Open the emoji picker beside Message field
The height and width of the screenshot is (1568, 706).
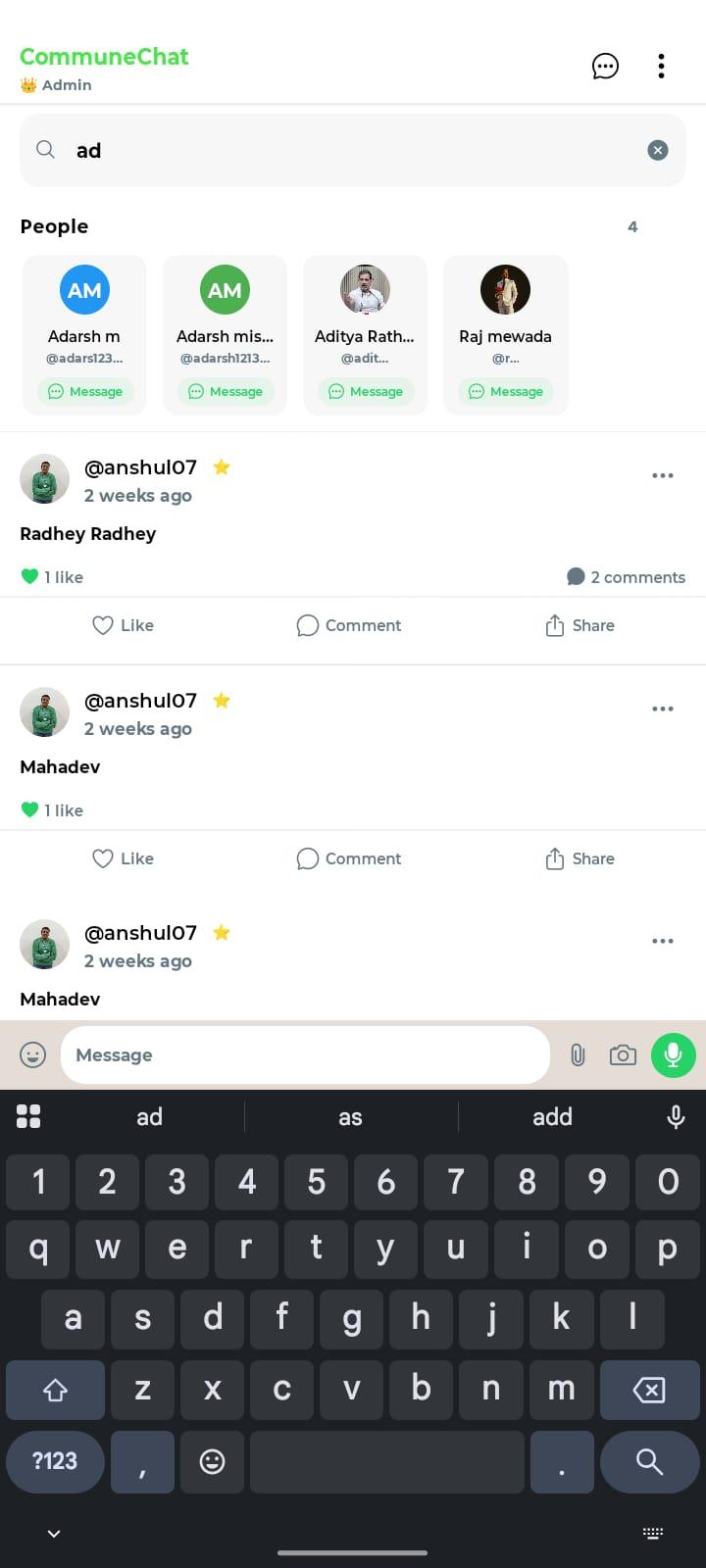tap(33, 1055)
